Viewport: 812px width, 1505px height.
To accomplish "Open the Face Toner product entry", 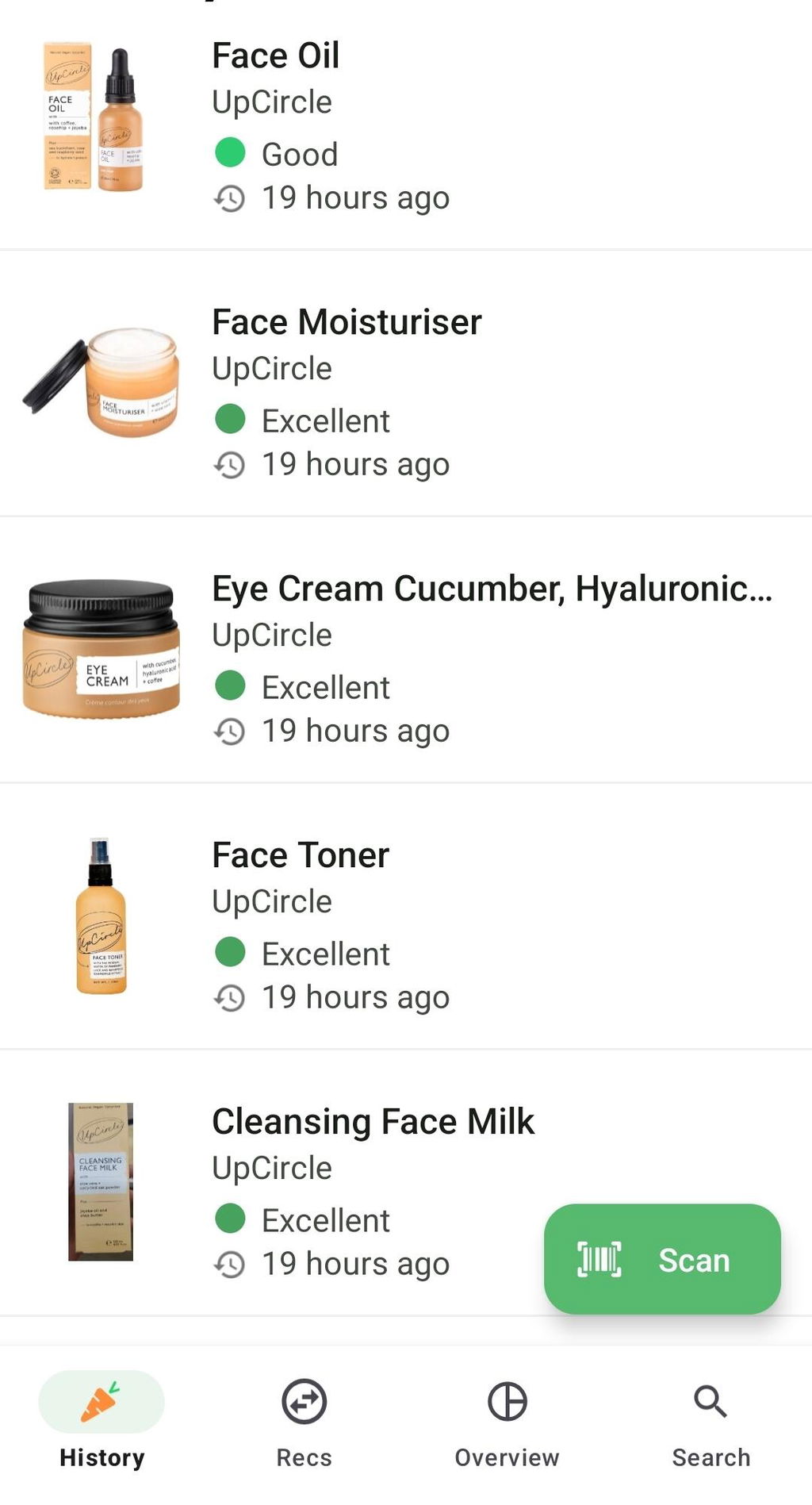I will click(406, 916).
